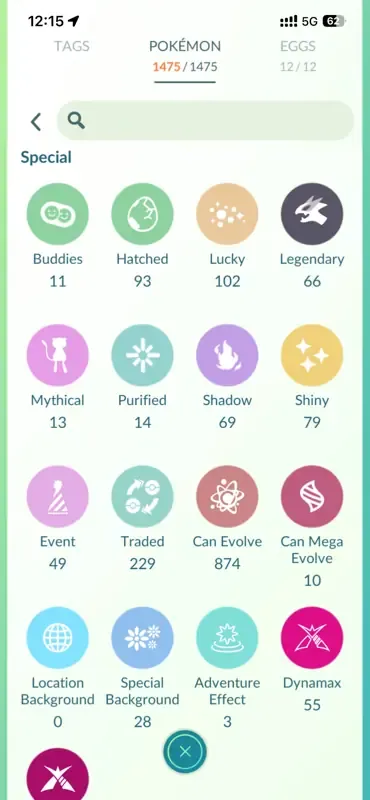Select the Shiny filter

[x=312, y=356]
